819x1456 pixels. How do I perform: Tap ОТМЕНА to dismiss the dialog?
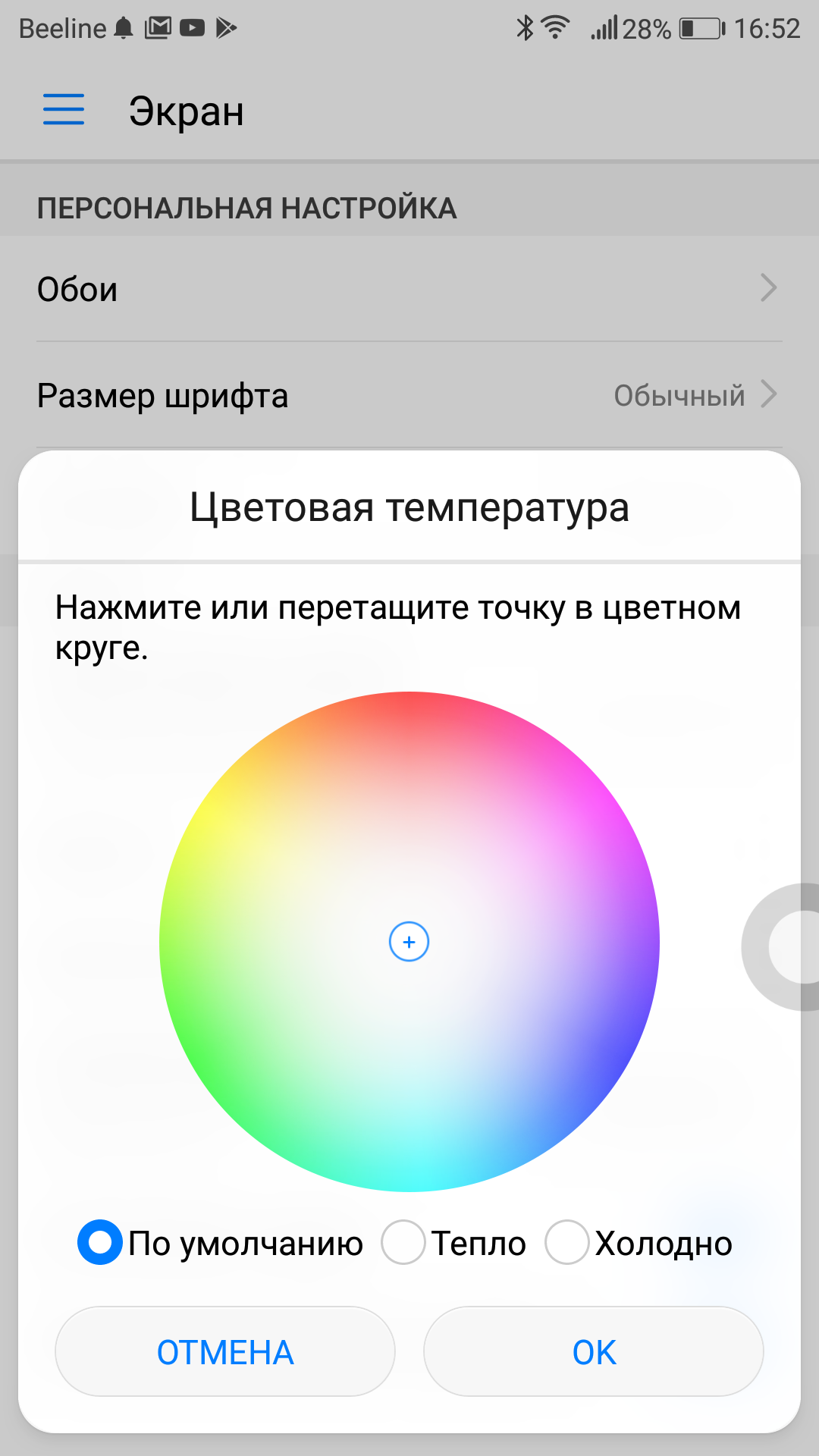point(225,1352)
